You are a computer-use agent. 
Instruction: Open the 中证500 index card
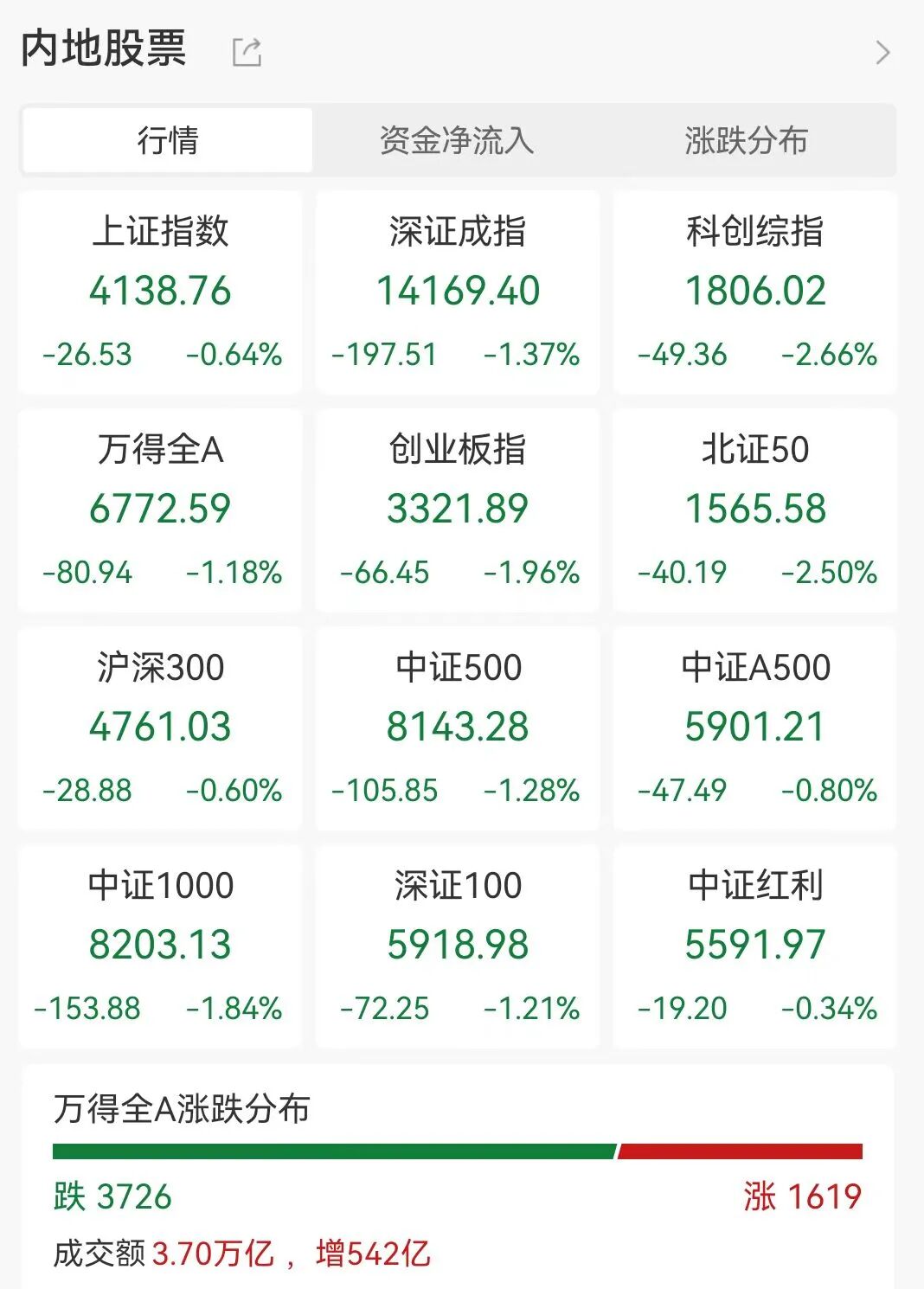(x=457, y=727)
